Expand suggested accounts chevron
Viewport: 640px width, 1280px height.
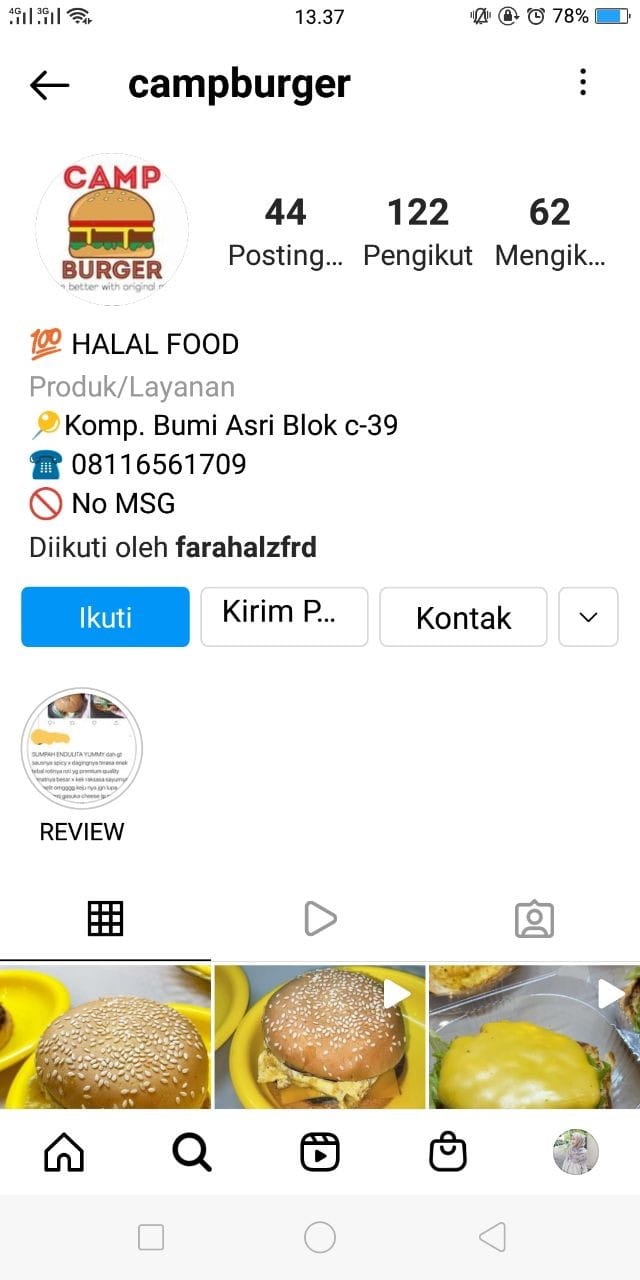click(x=588, y=617)
